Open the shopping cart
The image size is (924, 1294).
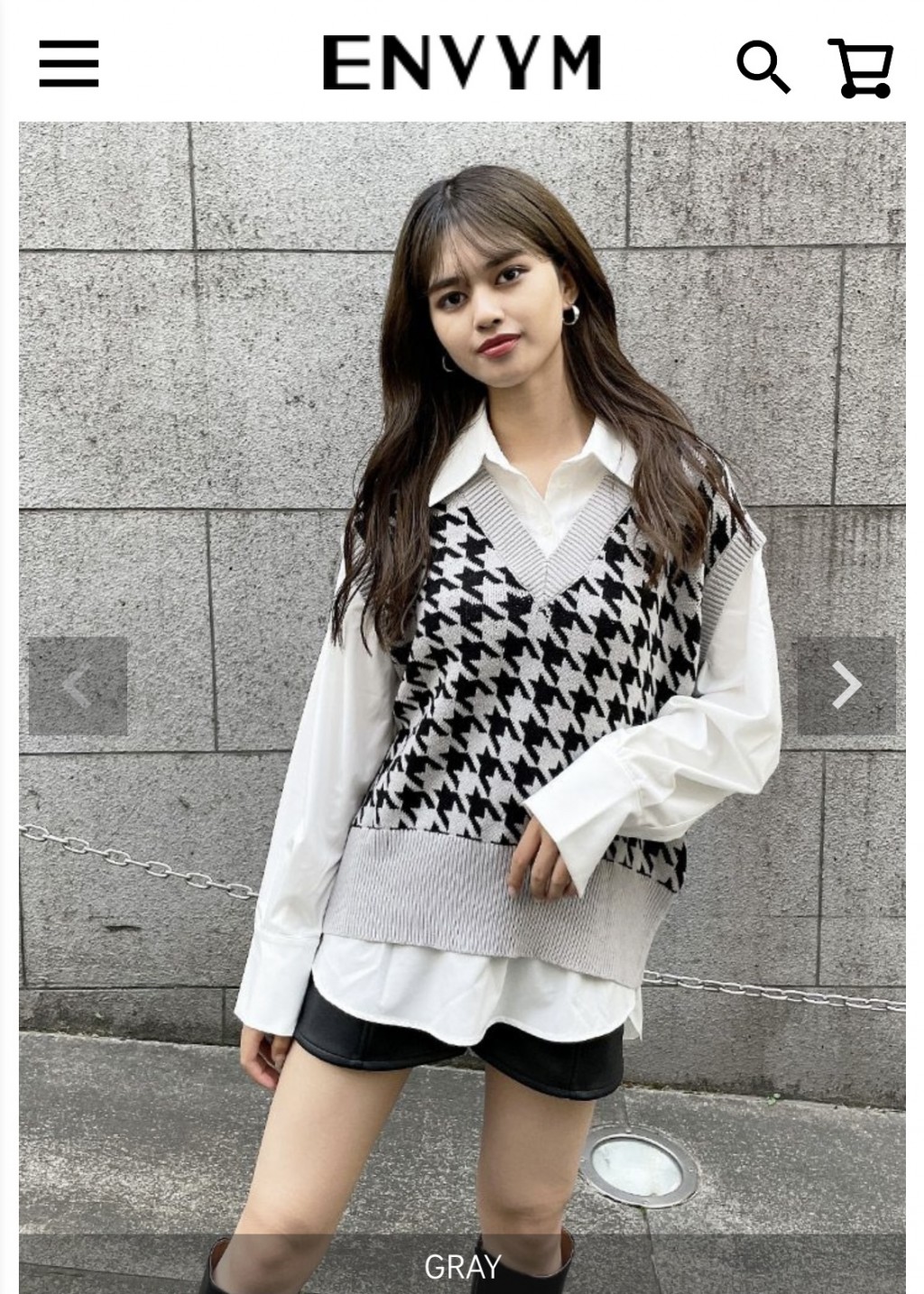pos(861,67)
